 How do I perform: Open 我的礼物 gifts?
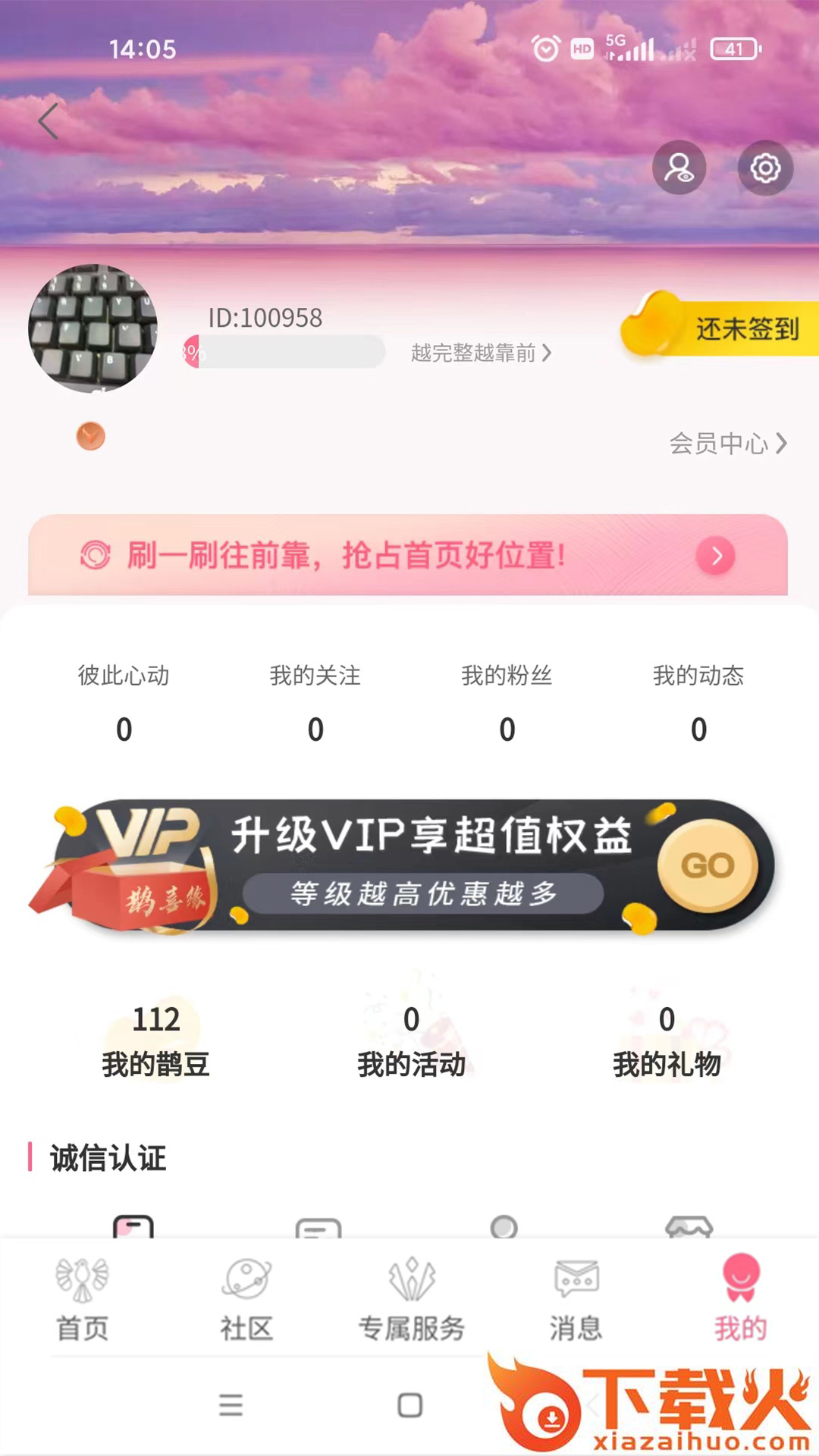pos(667,1040)
